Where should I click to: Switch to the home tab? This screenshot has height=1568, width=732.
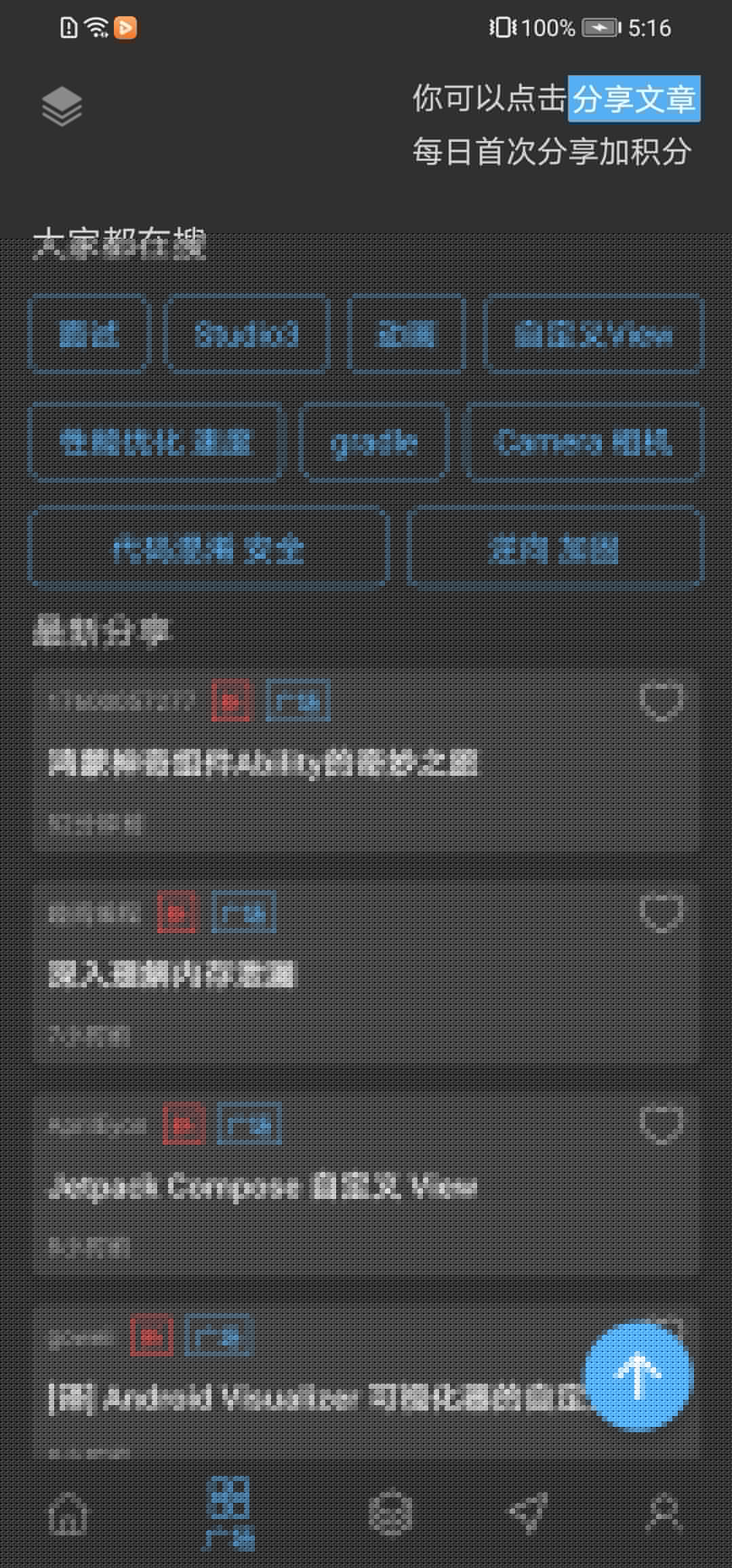pos(68,1514)
